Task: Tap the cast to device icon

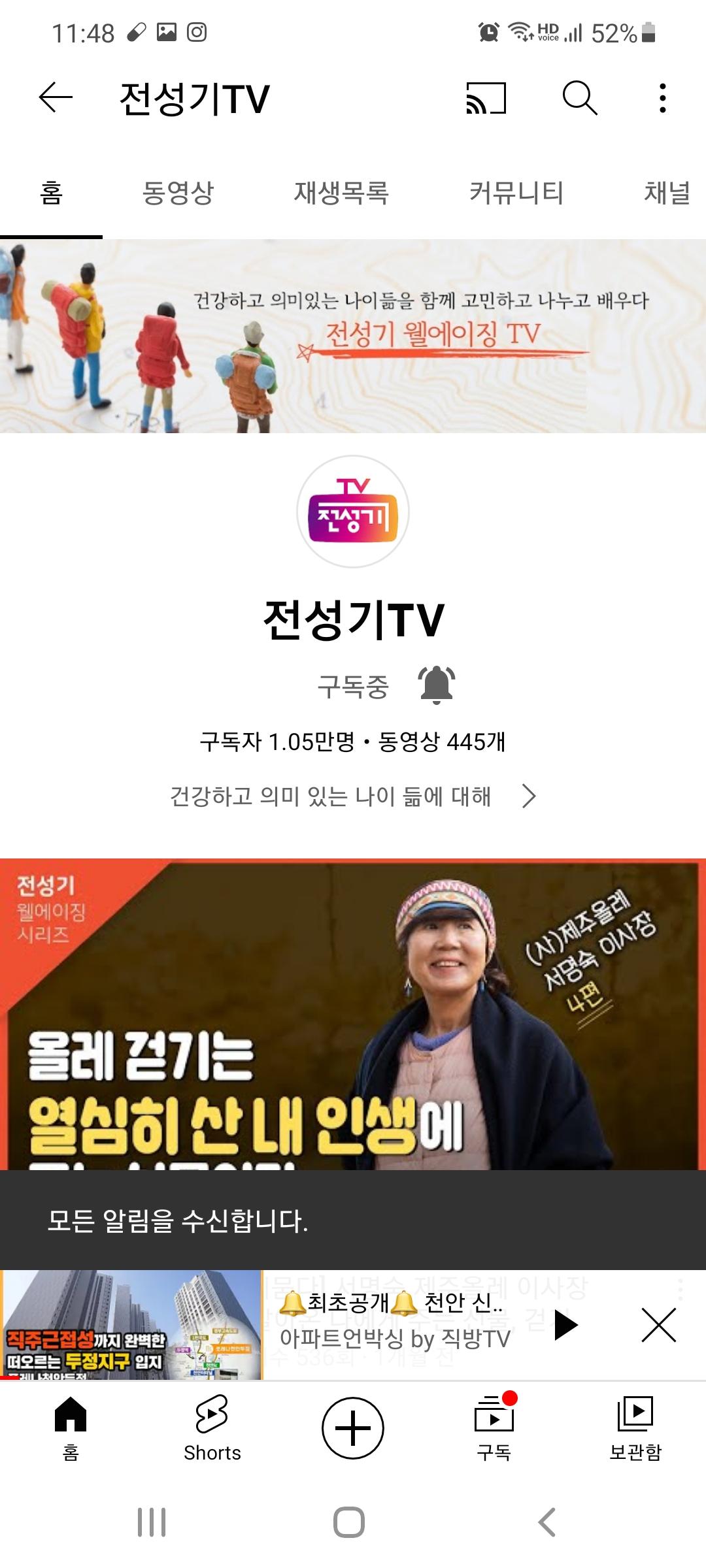Action: 486,98
